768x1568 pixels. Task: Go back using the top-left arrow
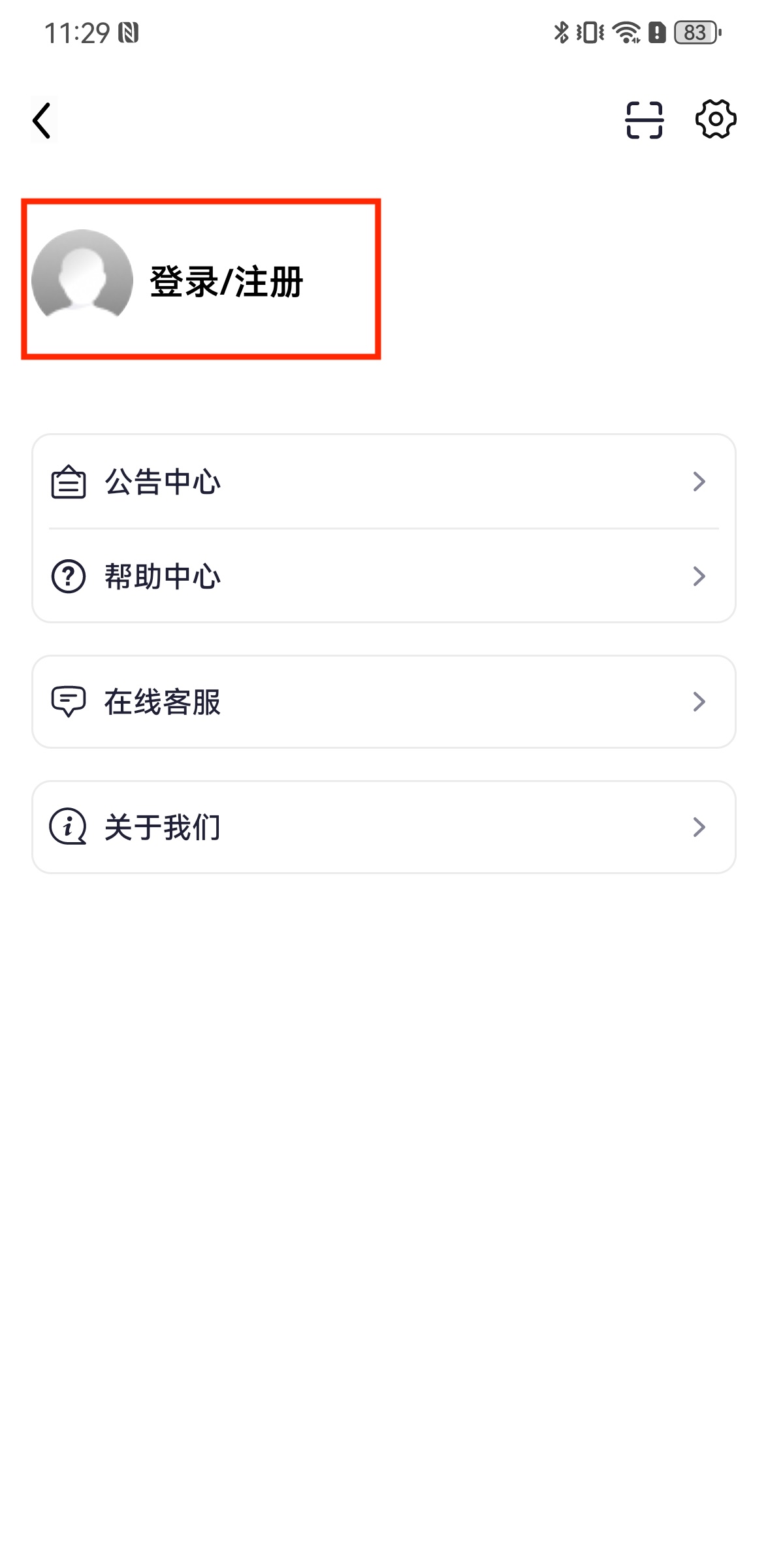click(42, 121)
